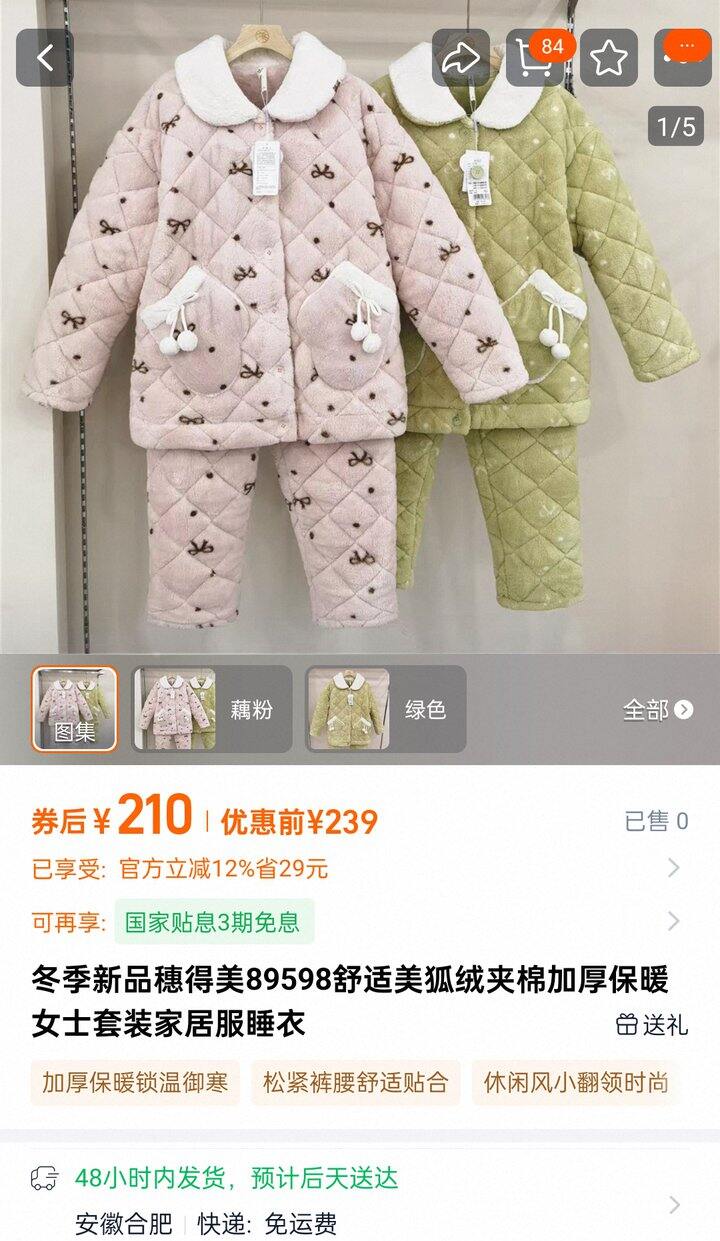View 全部 color options
The image size is (720, 1241).
point(657,710)
